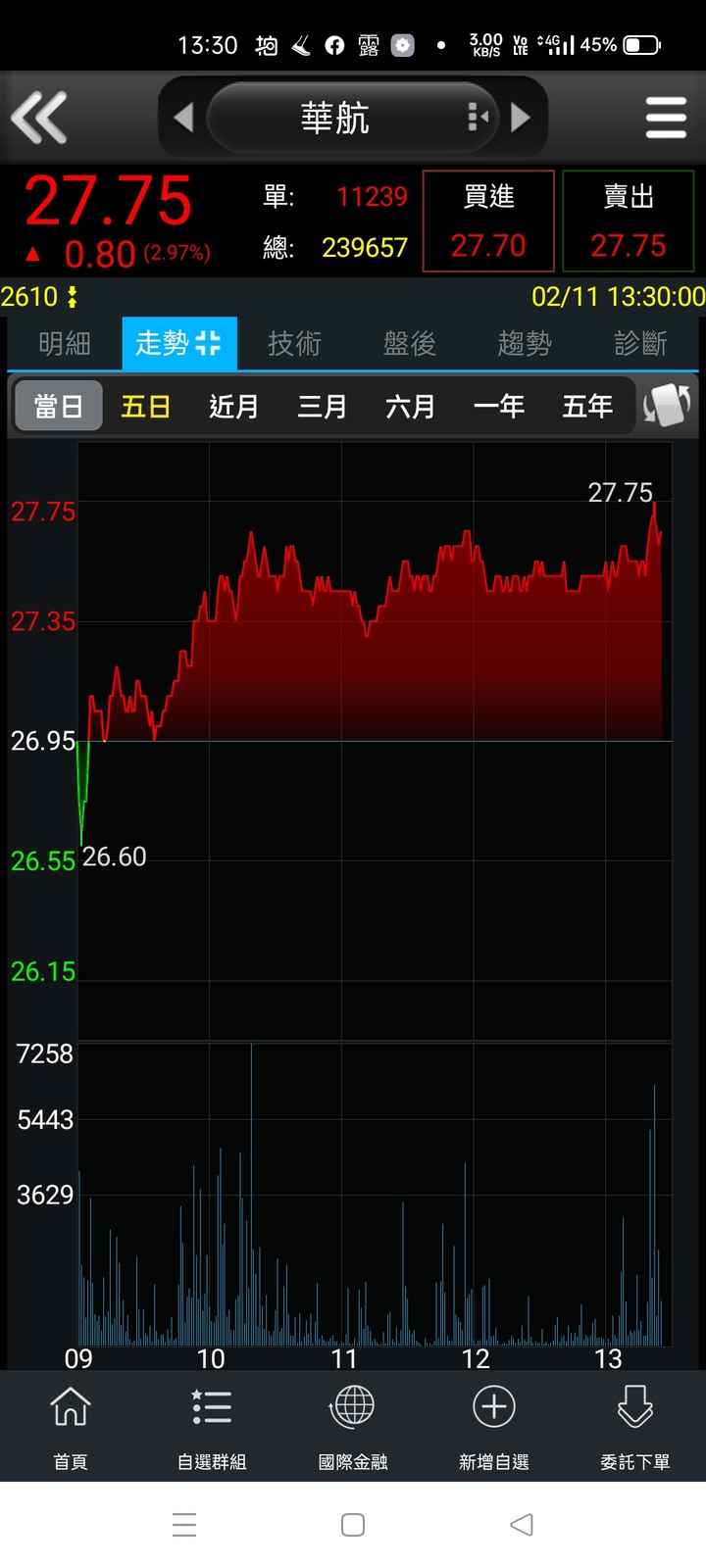Switch to the next stock
The height and width of the screenshot is (1568, 706).
(521, 118)
